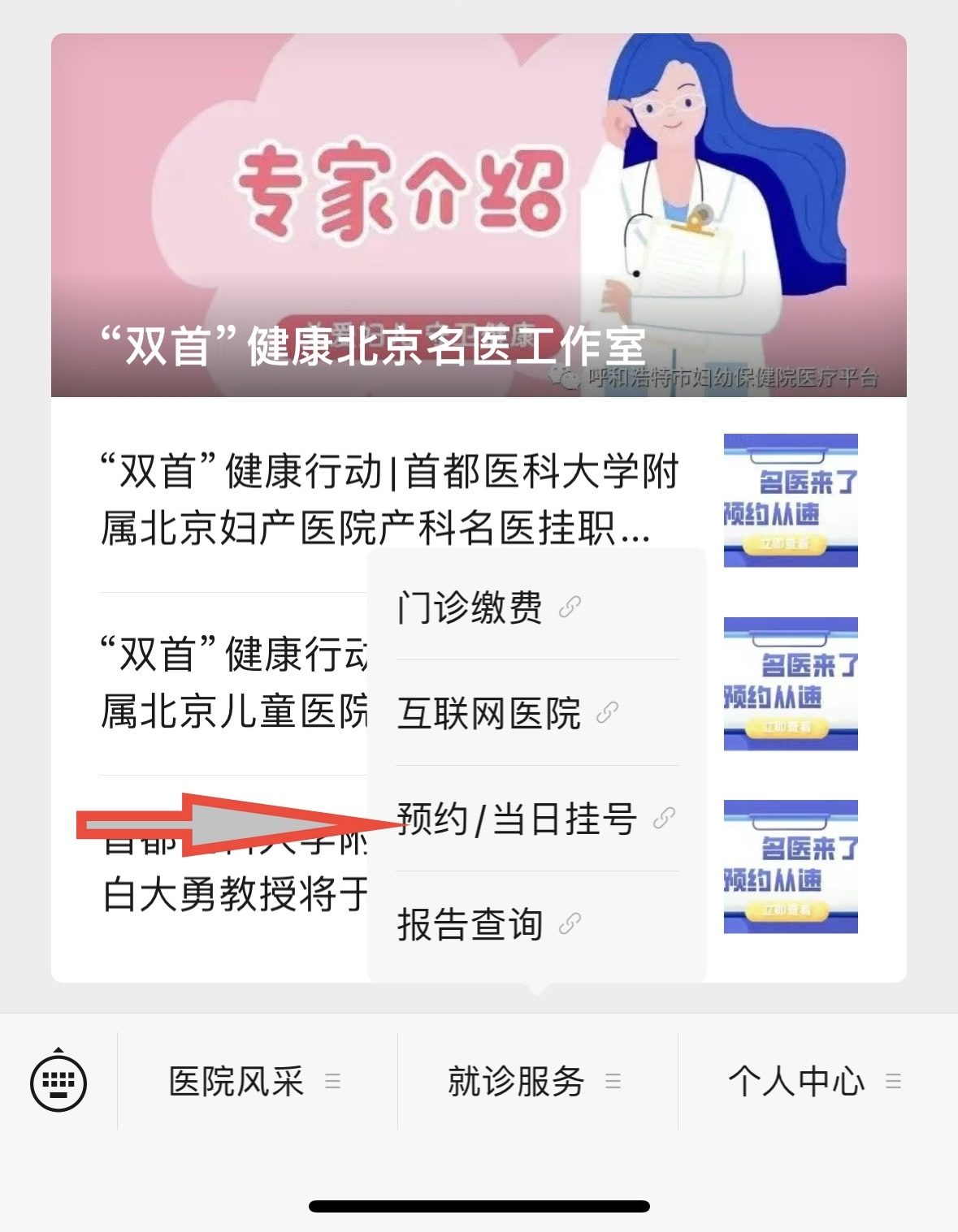Tap the submenu indicator next to 个人中心
958x1232 pixels.
894,1081
